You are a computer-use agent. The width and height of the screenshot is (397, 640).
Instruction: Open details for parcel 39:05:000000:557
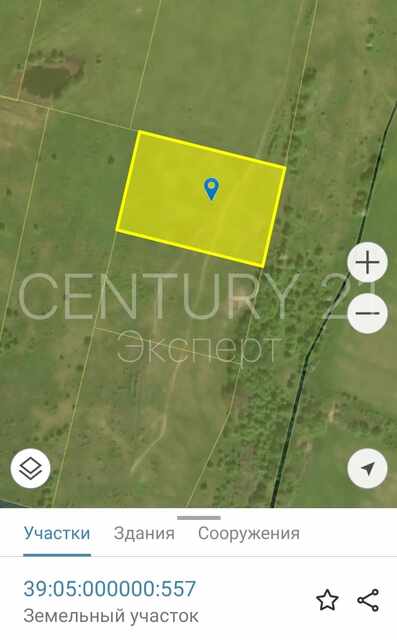110,589
